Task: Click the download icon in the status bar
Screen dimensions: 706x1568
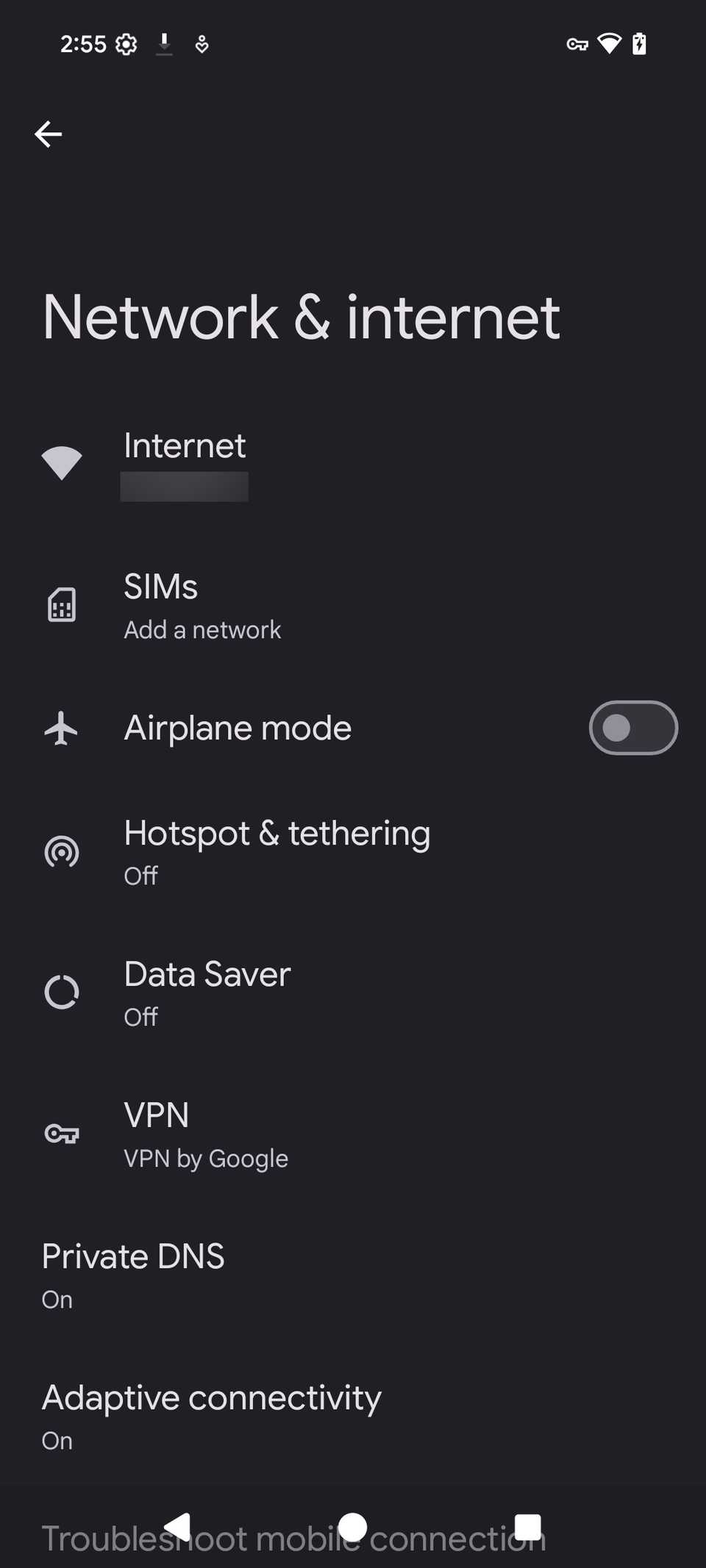Action: (164, 43)
